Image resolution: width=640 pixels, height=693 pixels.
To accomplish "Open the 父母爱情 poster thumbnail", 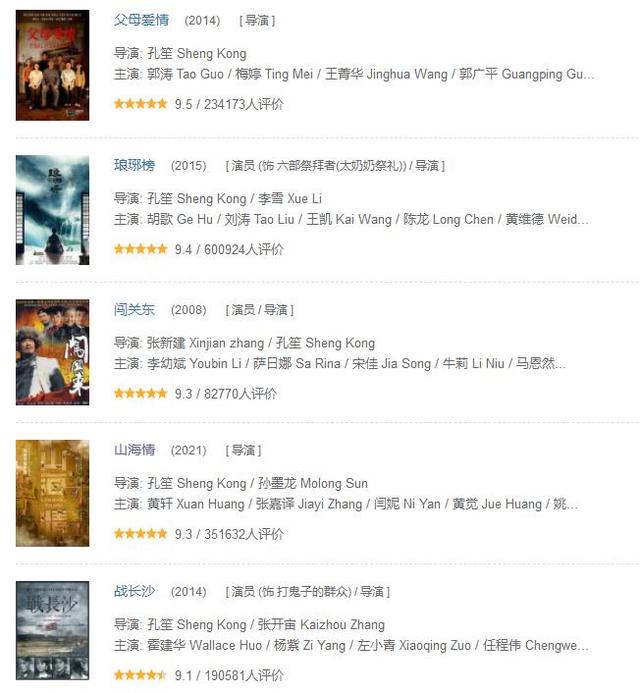I will pyautogui.click(x=52, y=65).
